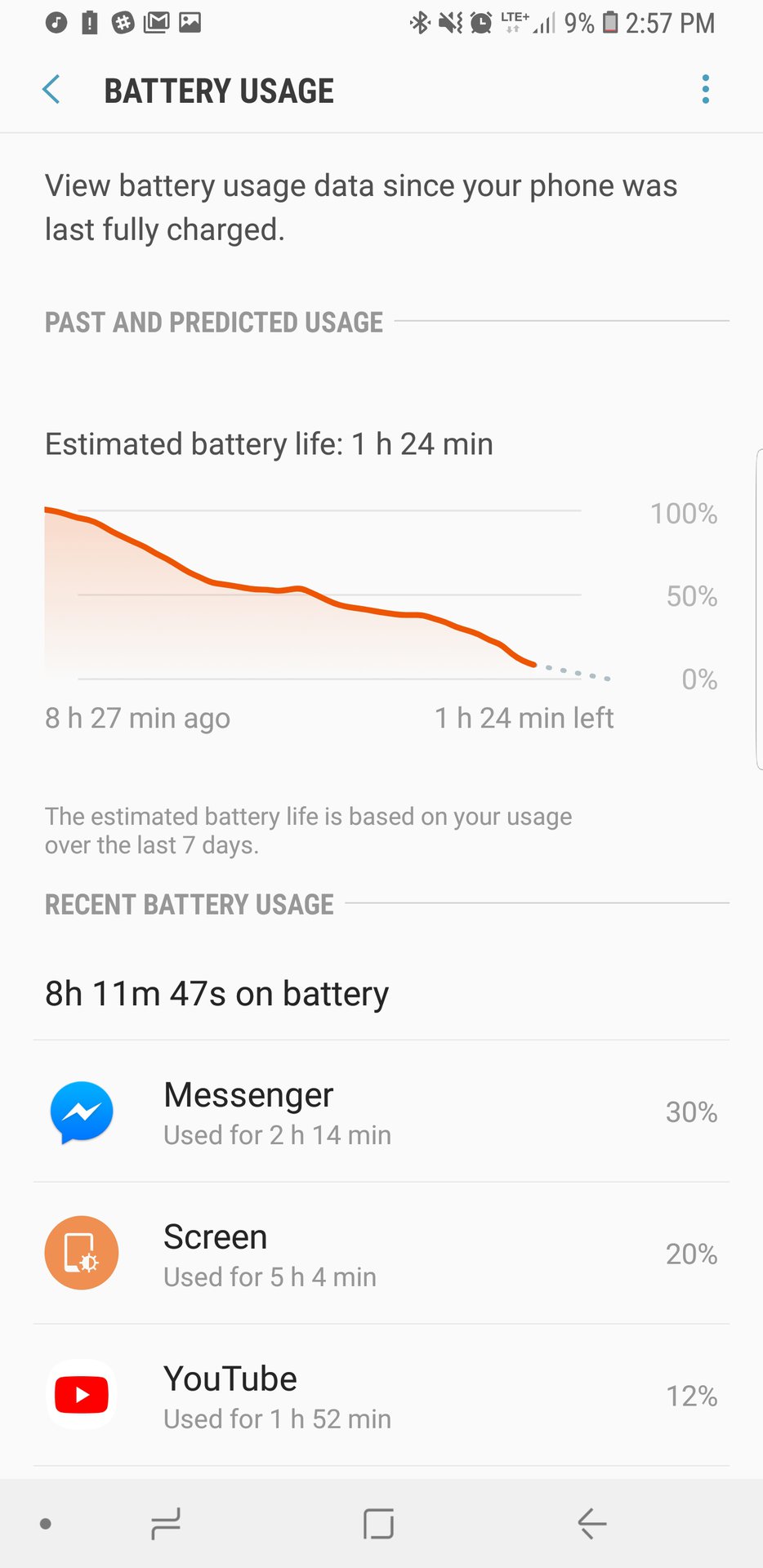
Task: Open the three-dot overflow menu
Action: (705, 90)
